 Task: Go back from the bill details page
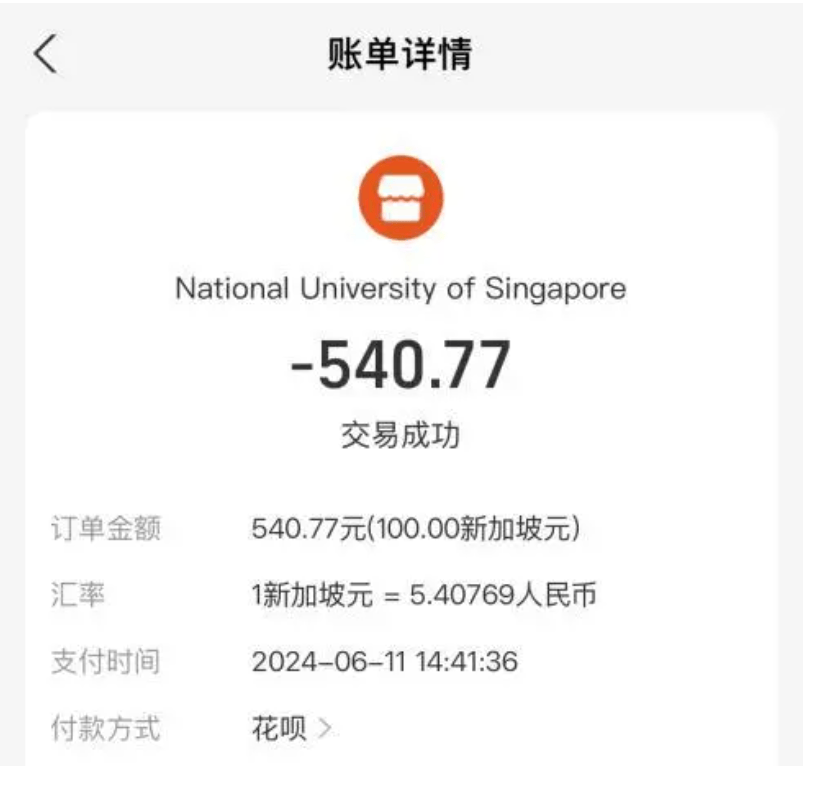(x=45, y=54)
